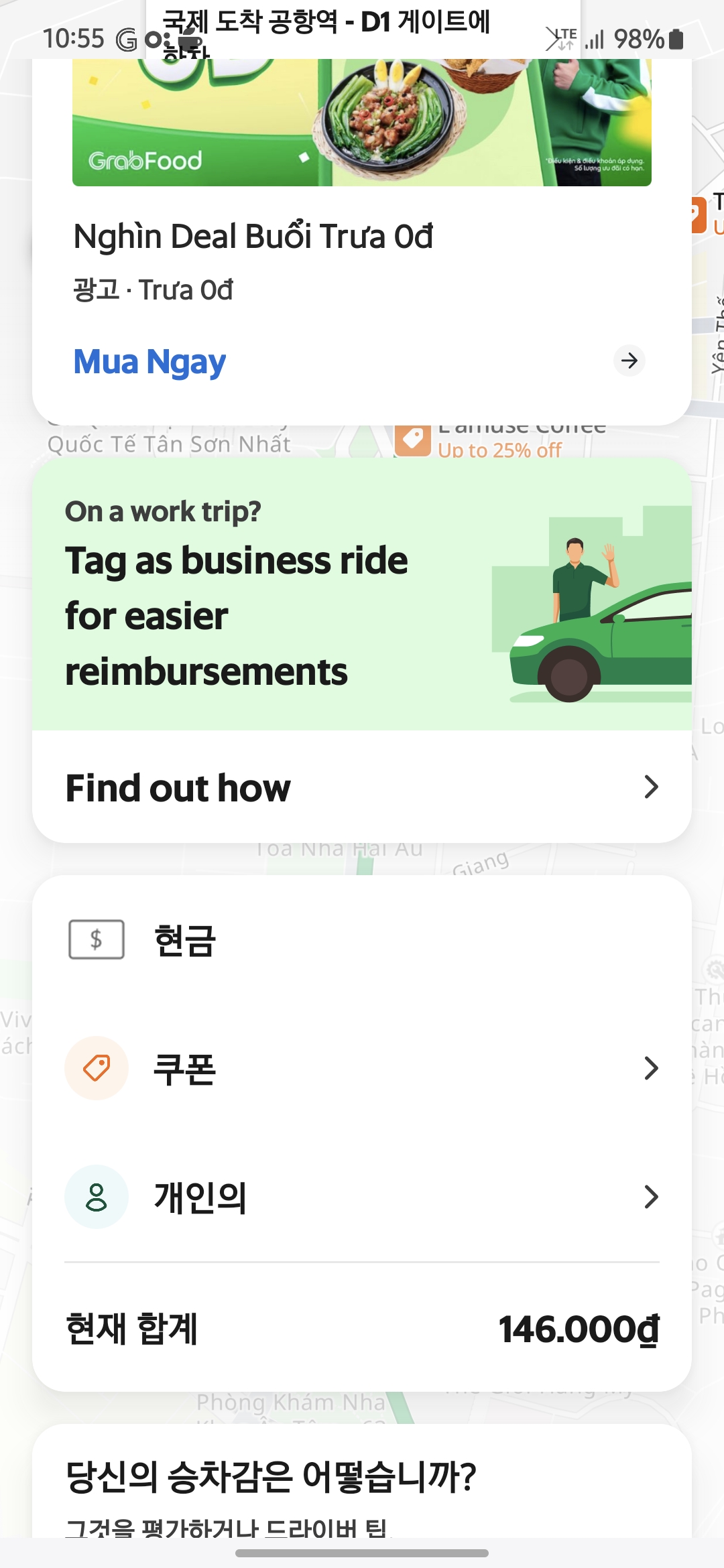Open the 개인의 profile row

pos(362,1197)
